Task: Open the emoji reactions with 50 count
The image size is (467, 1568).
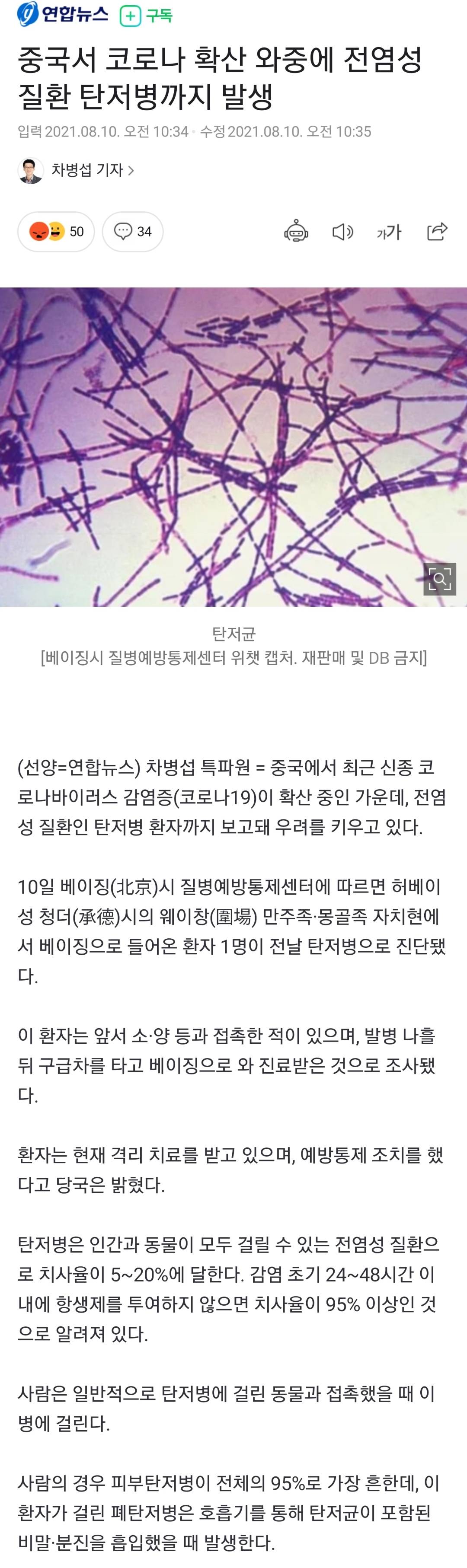Action: (56, 232)
